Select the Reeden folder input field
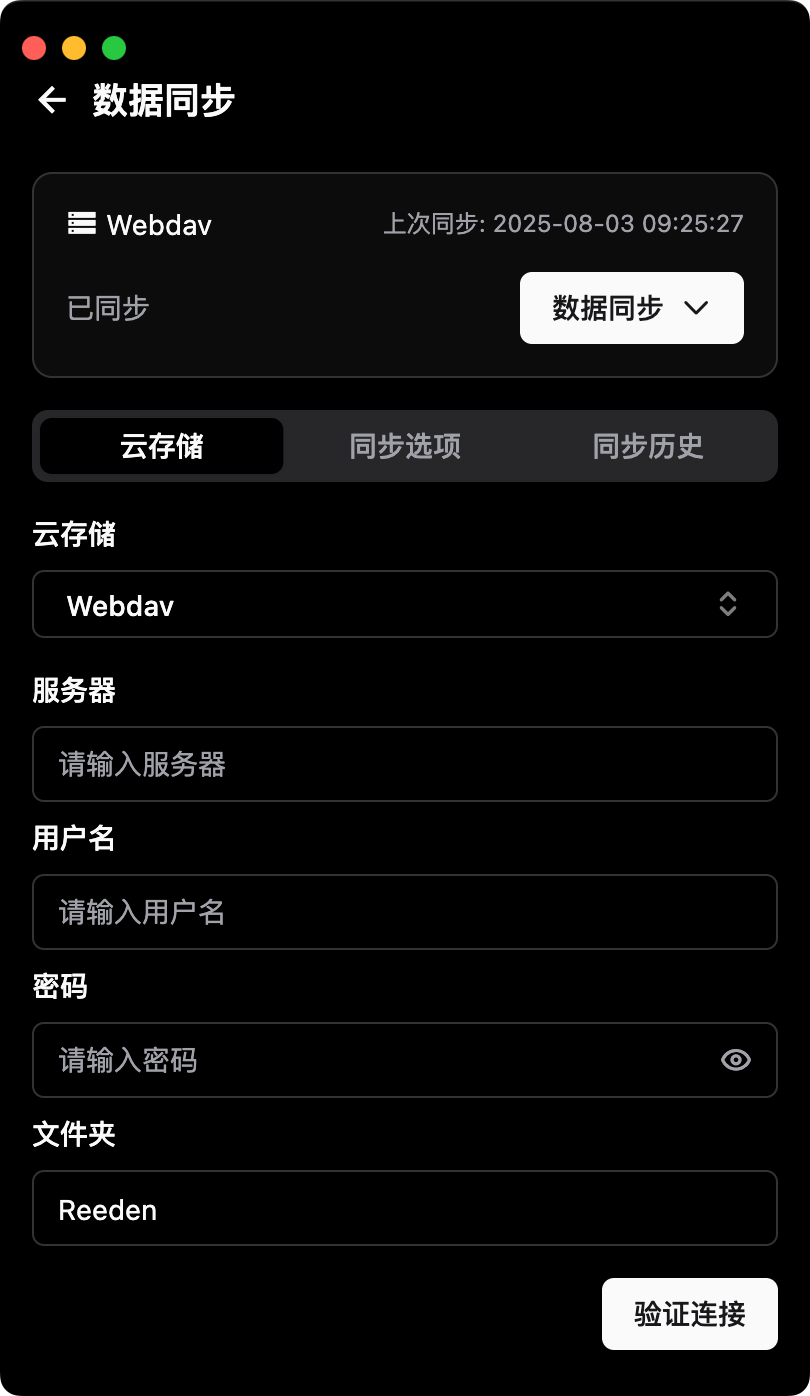This screenshot has width=810, height=1396. tap(405, 1208)
